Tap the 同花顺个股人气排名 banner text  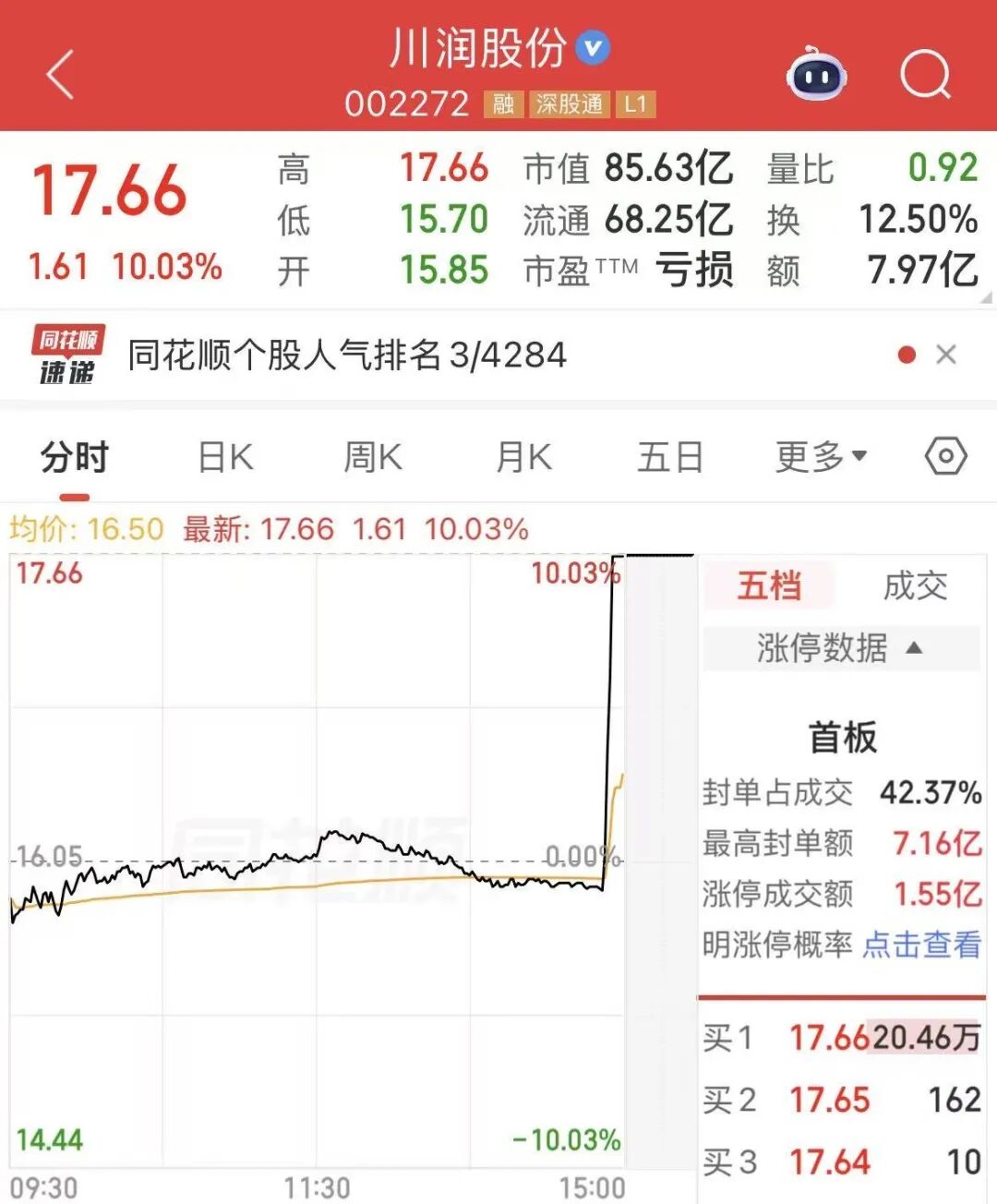pyautogui.click(x=344, y=355)
